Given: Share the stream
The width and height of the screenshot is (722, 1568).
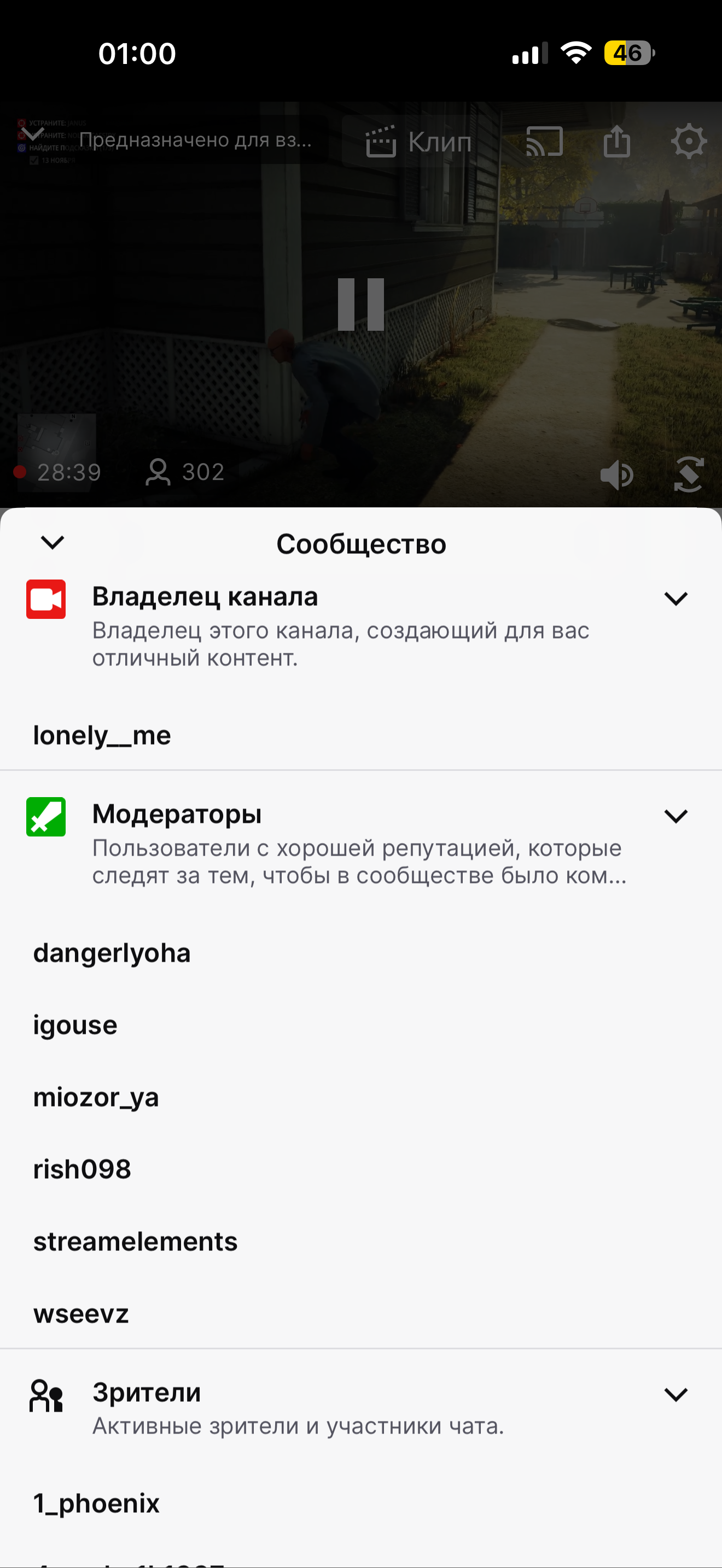Looking at the screenshot, I should 616,141.
